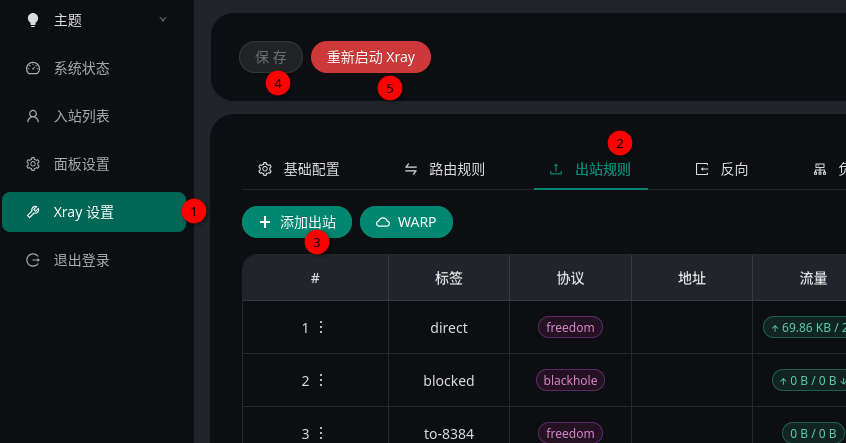The width and height of the screenshot is (846, 443).
Task: Open the more menu for row 1 direct
Action: click(321, 327)
